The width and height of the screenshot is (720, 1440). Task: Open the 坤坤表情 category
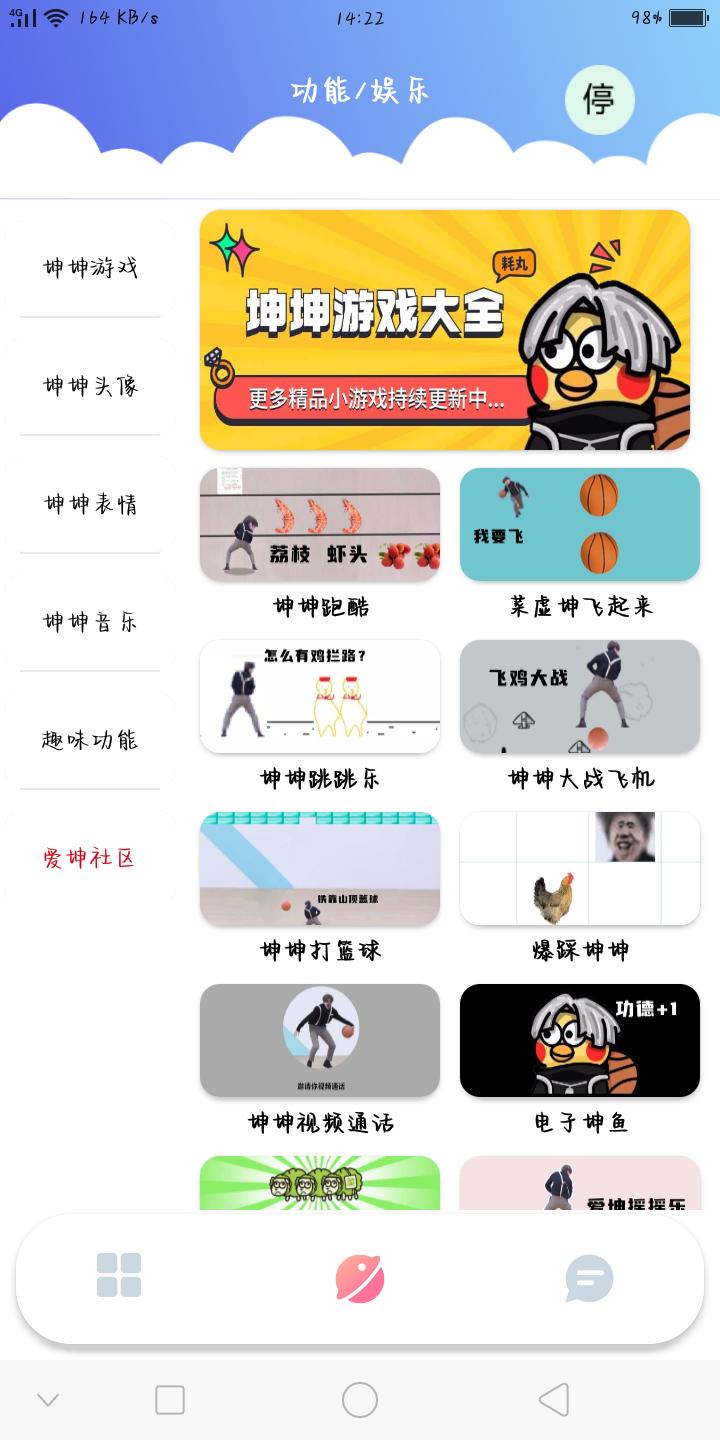(x=90, y=503)
